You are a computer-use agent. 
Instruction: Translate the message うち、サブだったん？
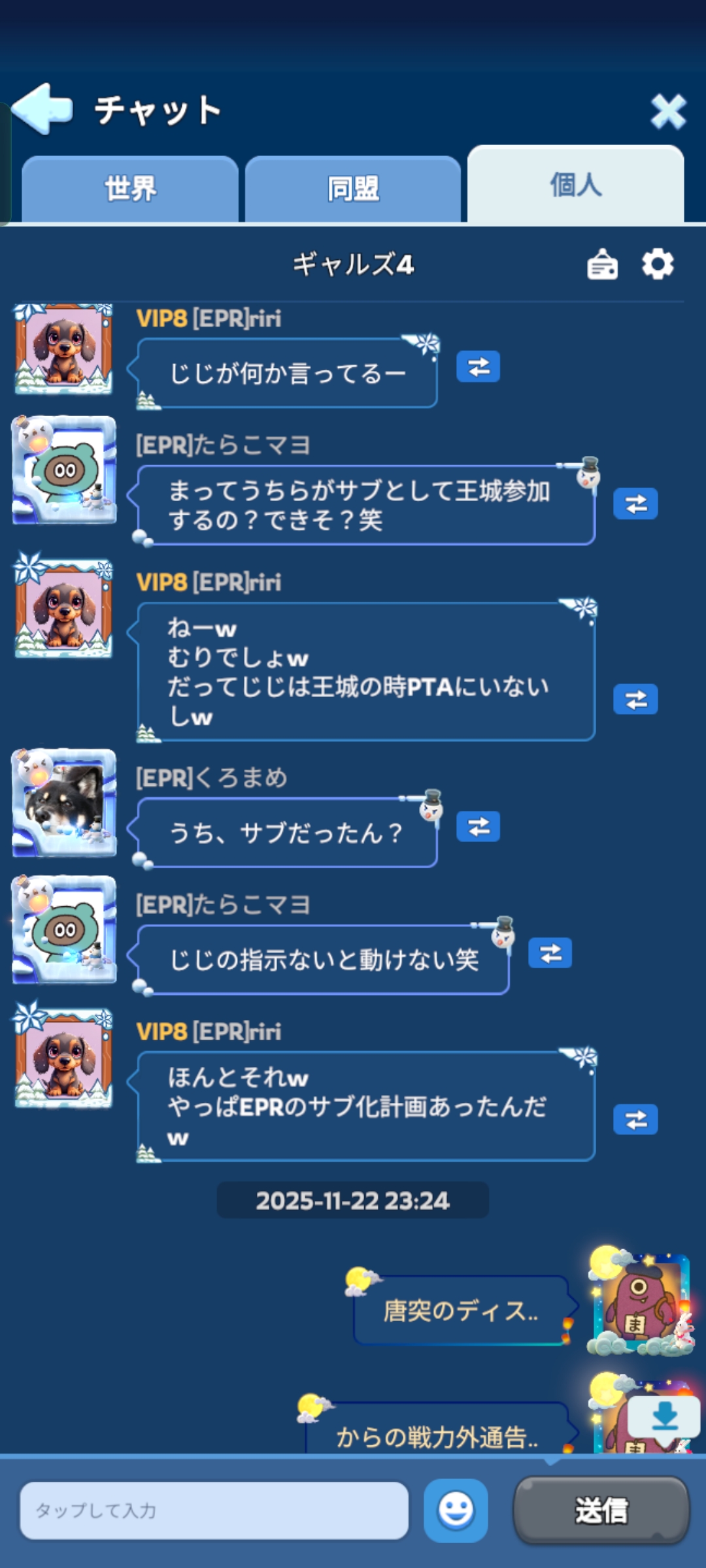[x=478, y=826]
